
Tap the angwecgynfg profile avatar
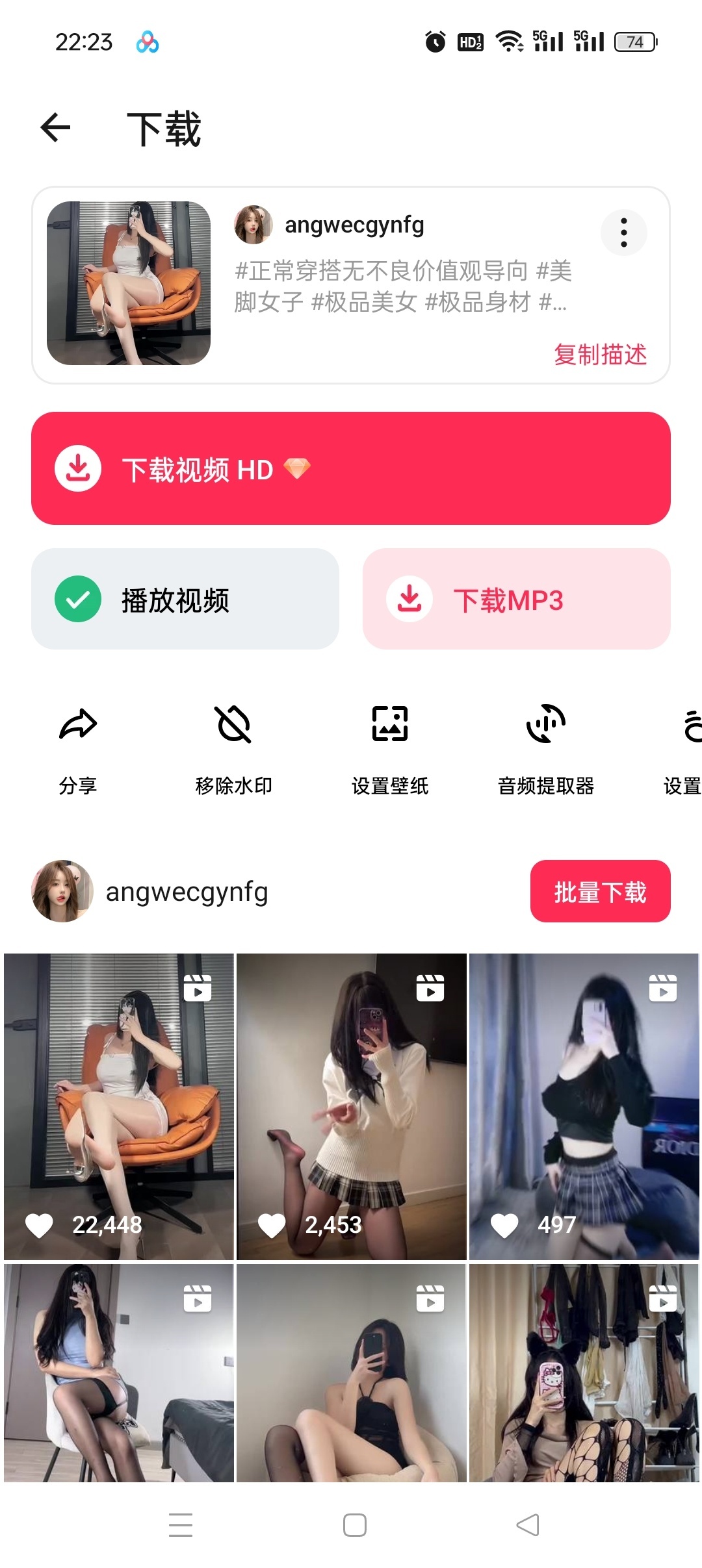pos(254,226)
